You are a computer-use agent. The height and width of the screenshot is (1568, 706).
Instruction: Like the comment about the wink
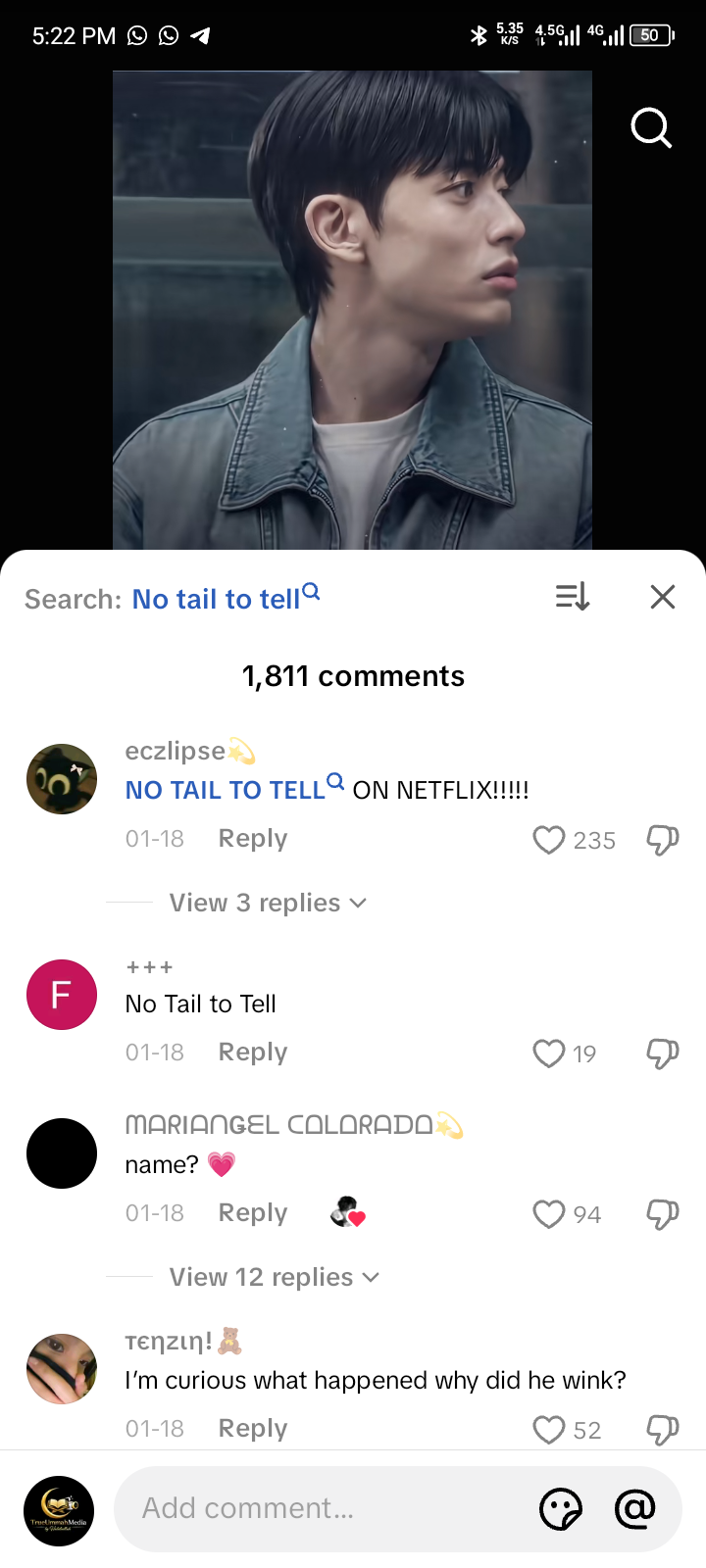549,1430
